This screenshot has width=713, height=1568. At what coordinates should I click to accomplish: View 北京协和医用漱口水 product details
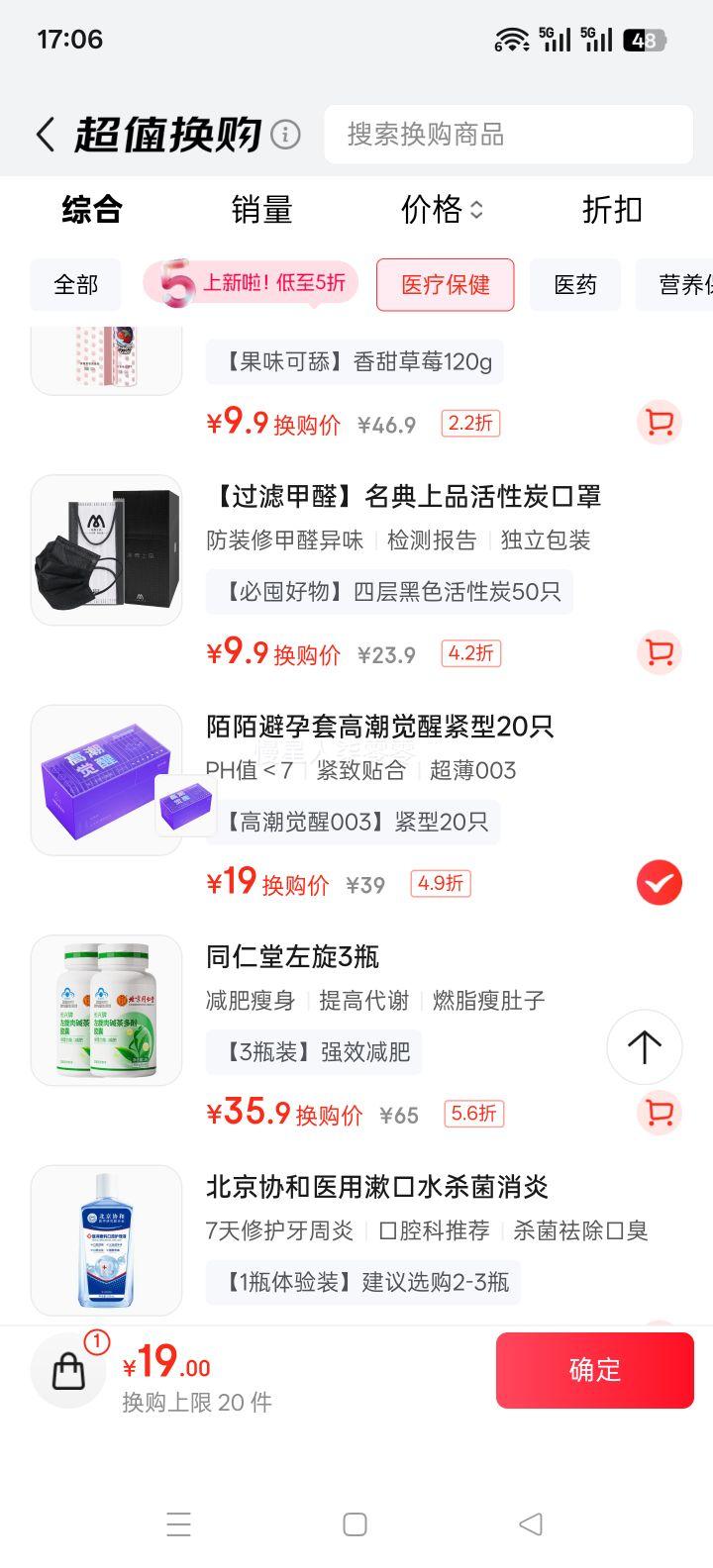(376, 1187)
